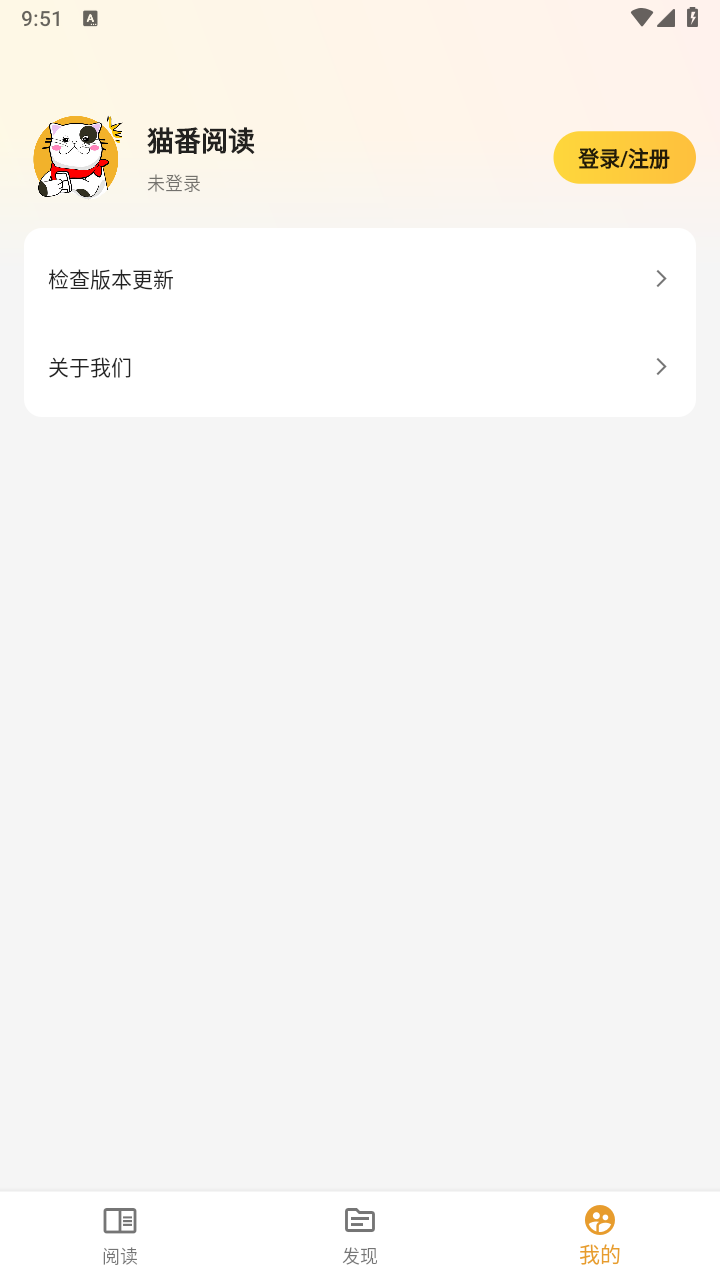Open 关于我们 about page
This screenshot has width=720, height=1280.
pyautogui.click(x=360, y=367)
